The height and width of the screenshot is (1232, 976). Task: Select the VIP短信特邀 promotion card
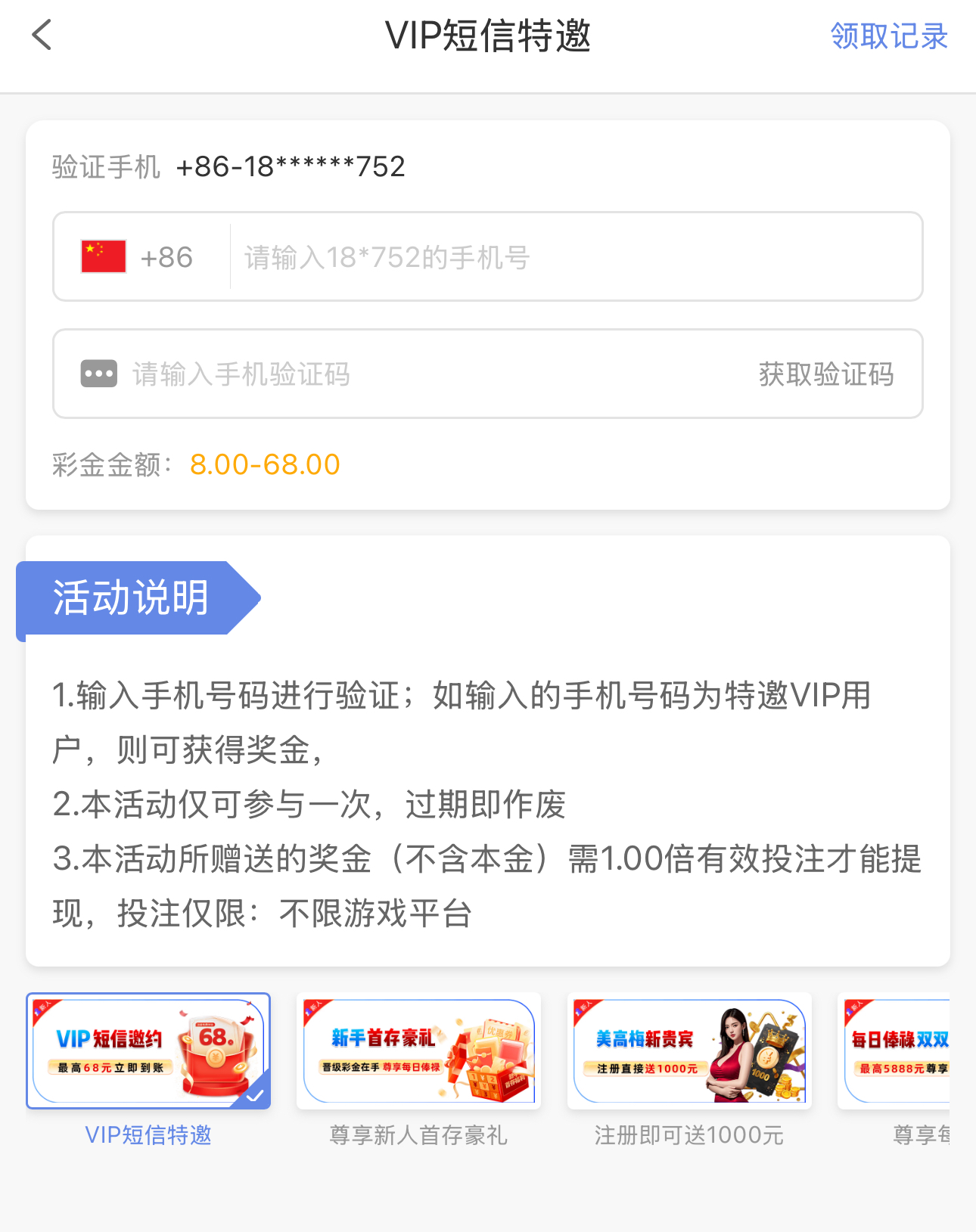coord(148,1051)
